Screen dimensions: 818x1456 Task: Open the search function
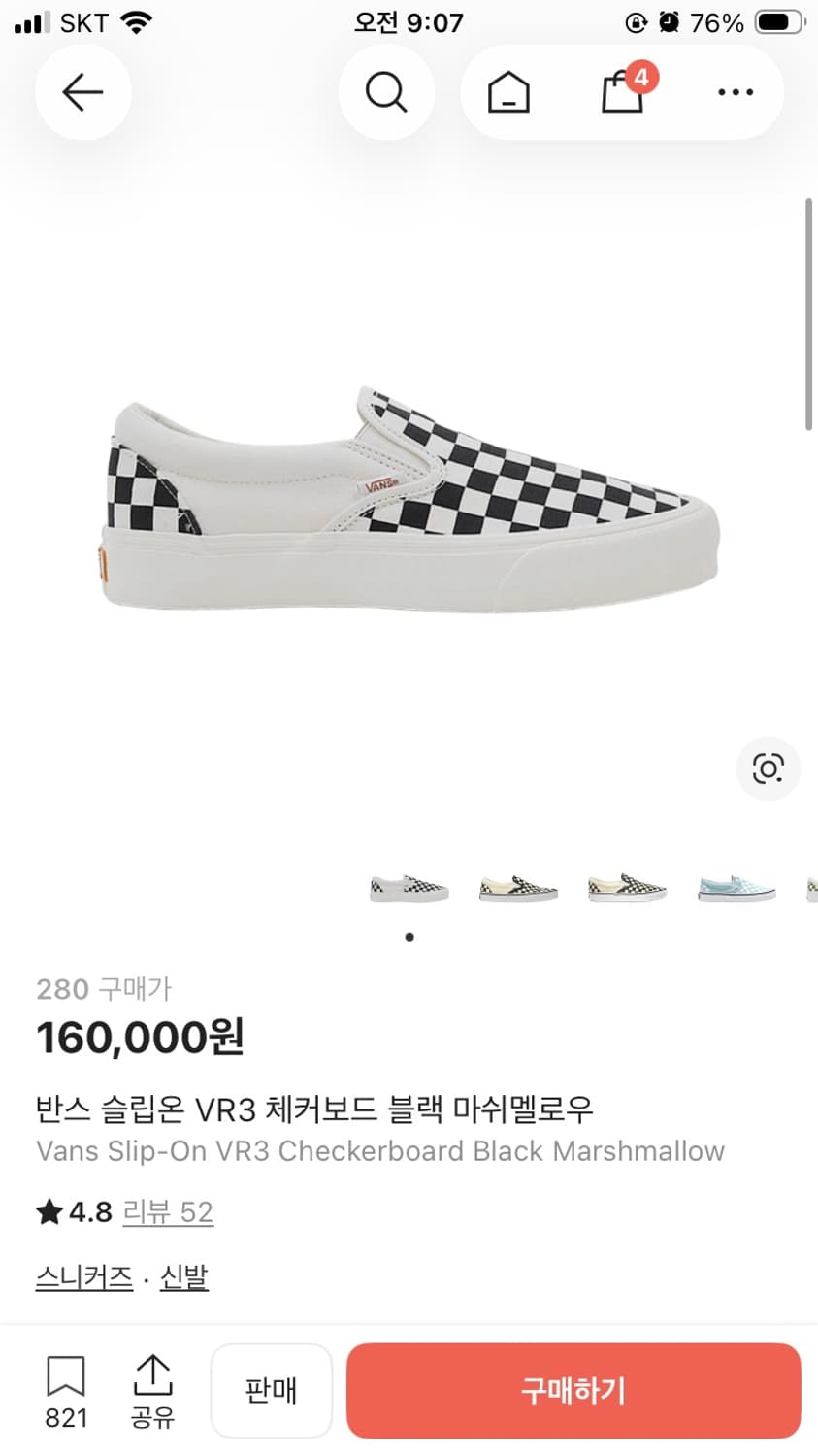(386, 91)
